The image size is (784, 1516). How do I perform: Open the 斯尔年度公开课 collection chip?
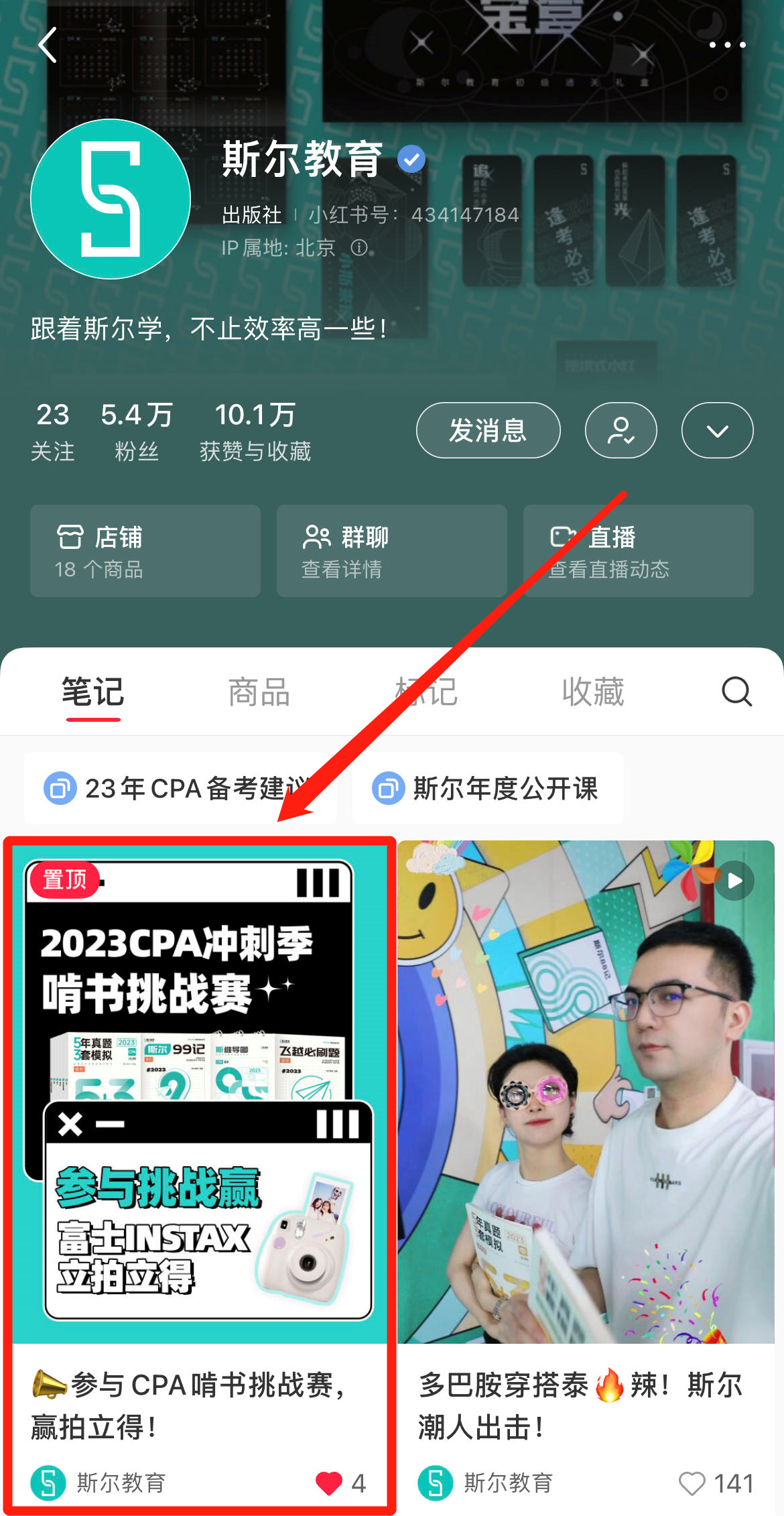tap(487, 788)
